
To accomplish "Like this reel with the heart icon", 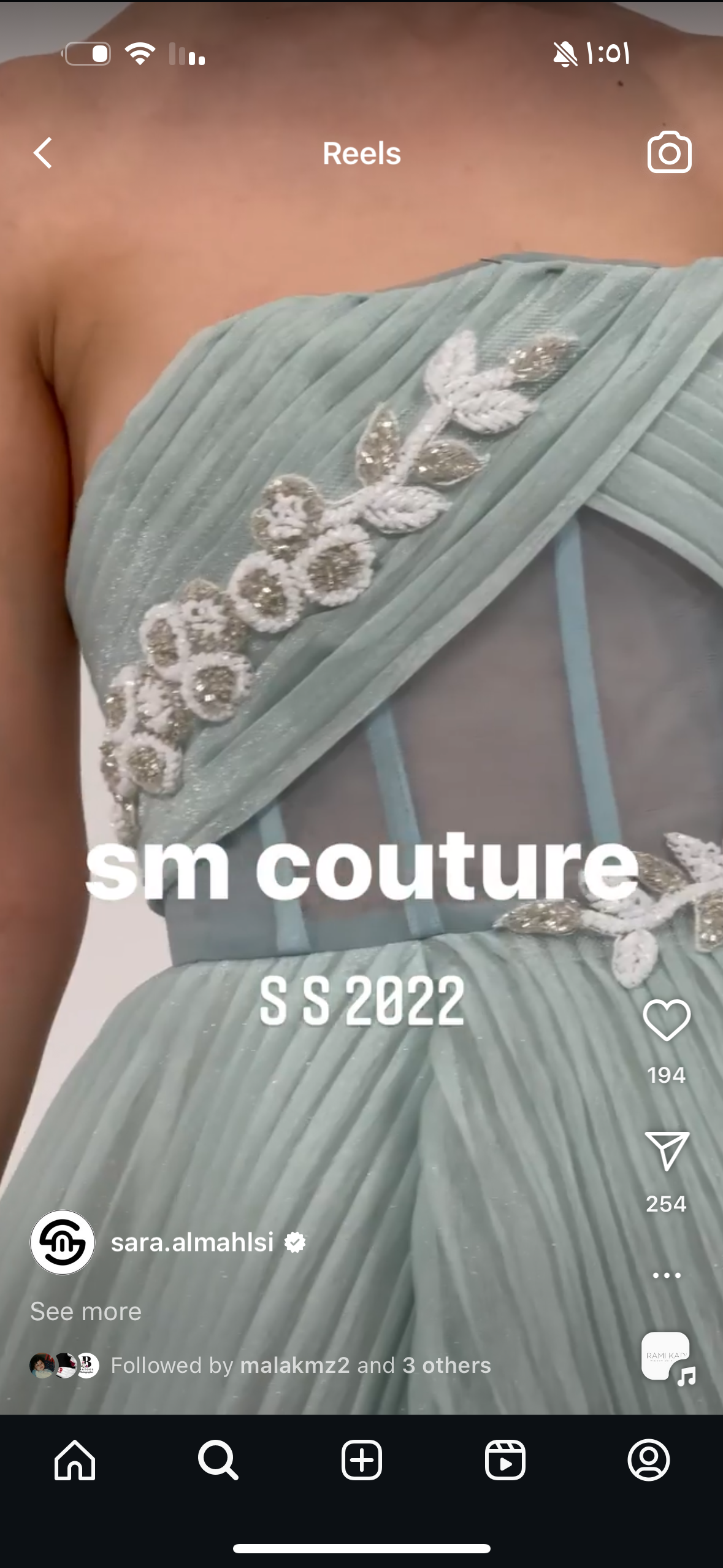I will [667, 1021].
